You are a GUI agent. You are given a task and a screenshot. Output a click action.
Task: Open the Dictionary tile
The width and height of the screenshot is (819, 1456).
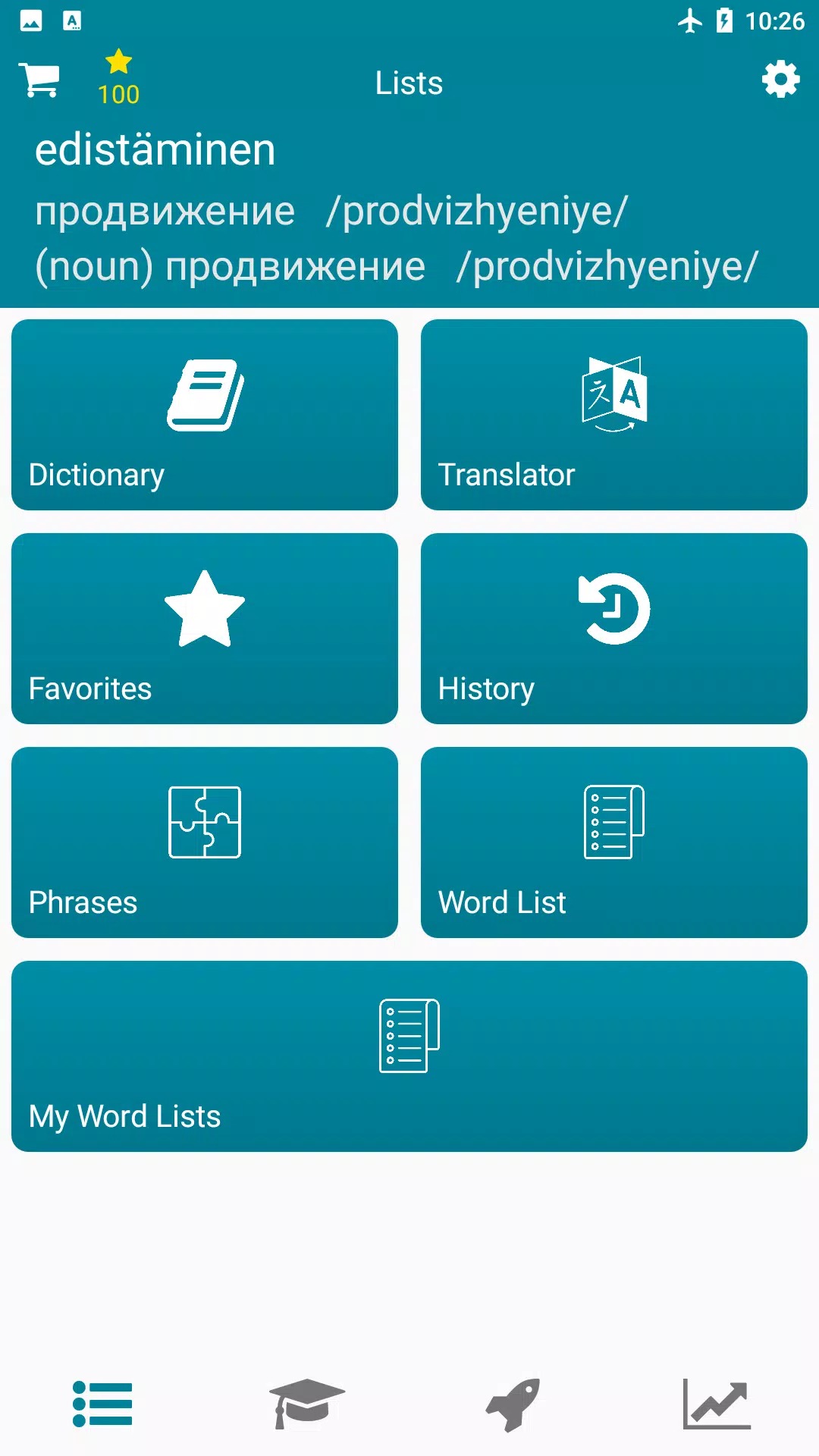[x=205, y=415]
